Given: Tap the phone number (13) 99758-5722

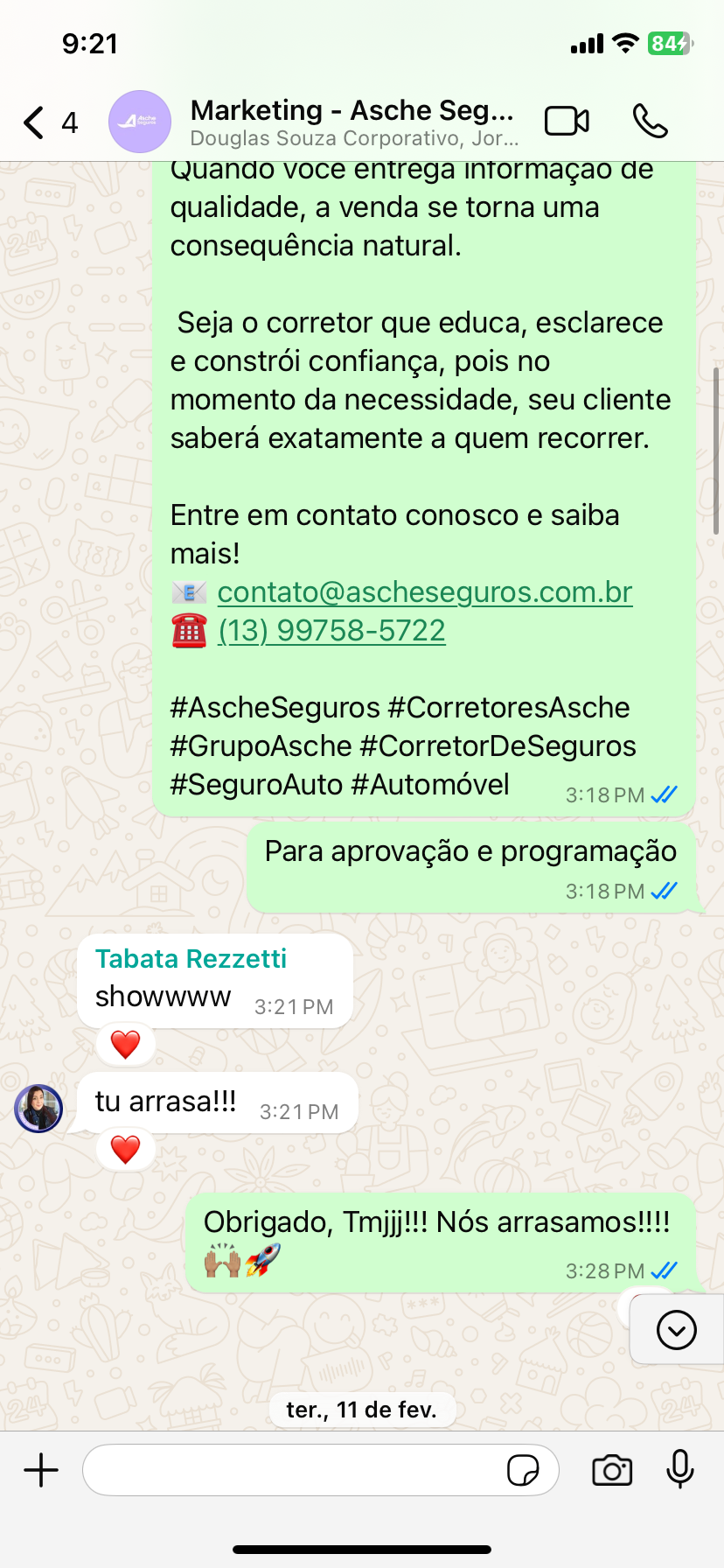Looking at the screenshot, I should point(331,631).
